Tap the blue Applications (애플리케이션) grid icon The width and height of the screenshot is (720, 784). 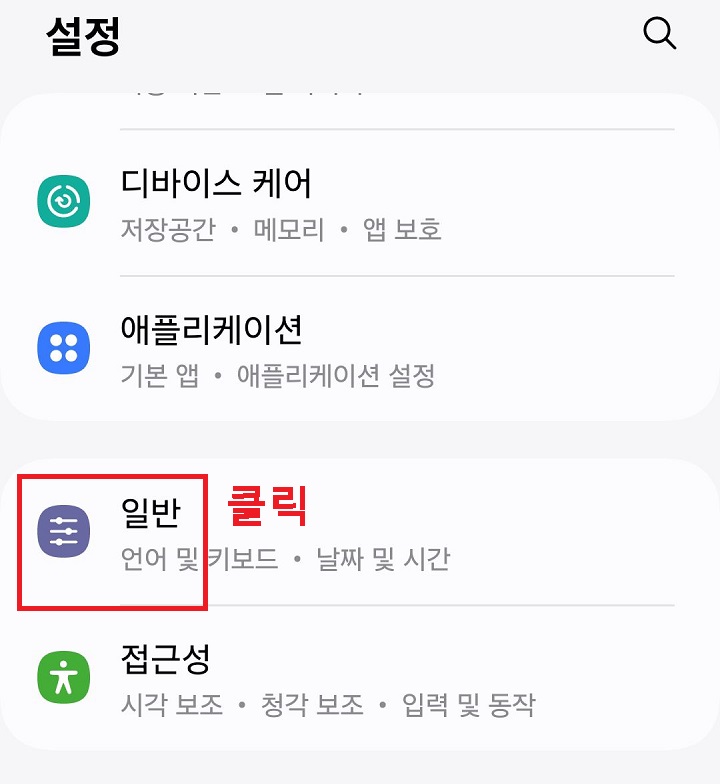(64, 349)
